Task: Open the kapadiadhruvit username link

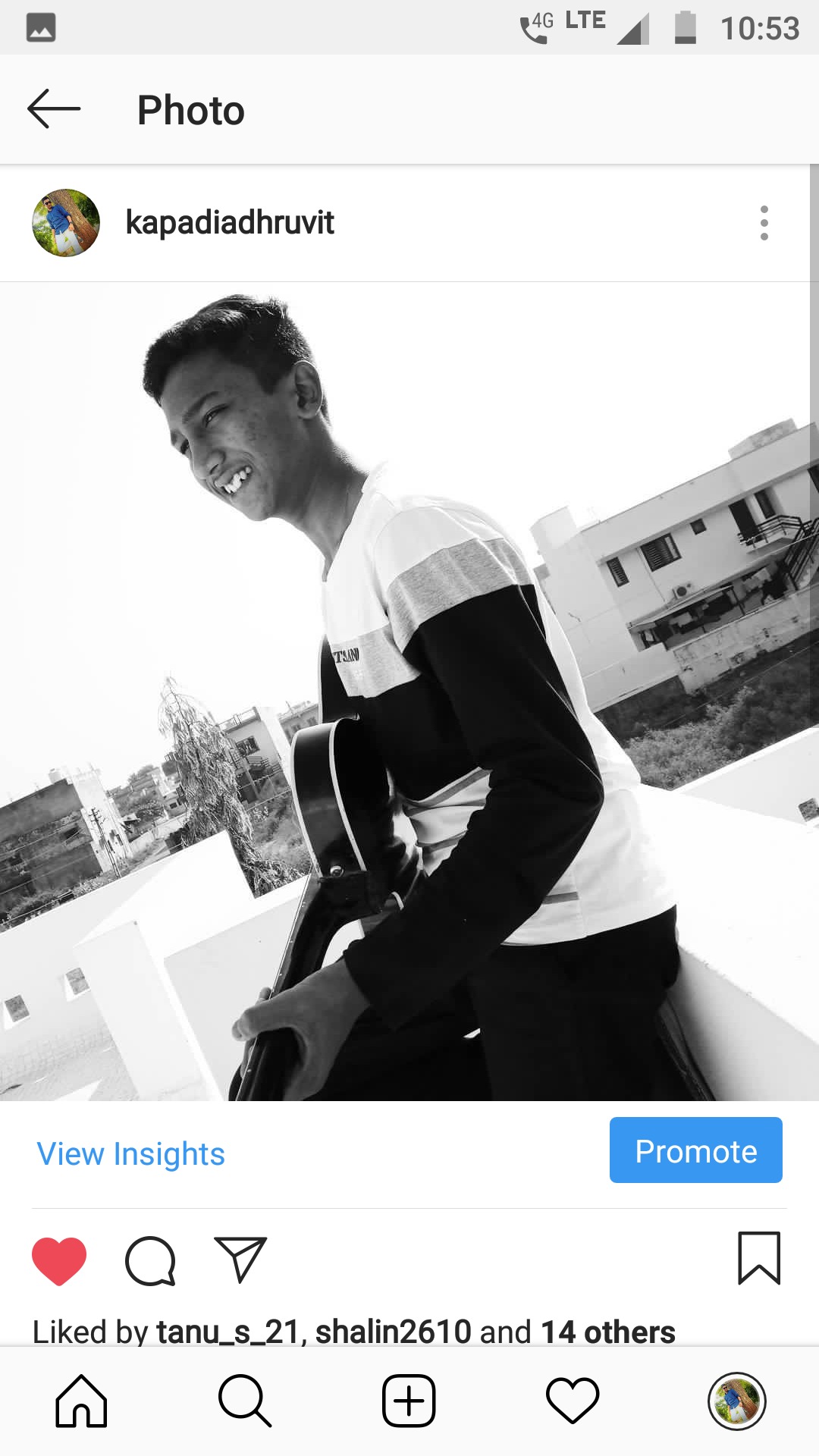Action: coord(230,223)
